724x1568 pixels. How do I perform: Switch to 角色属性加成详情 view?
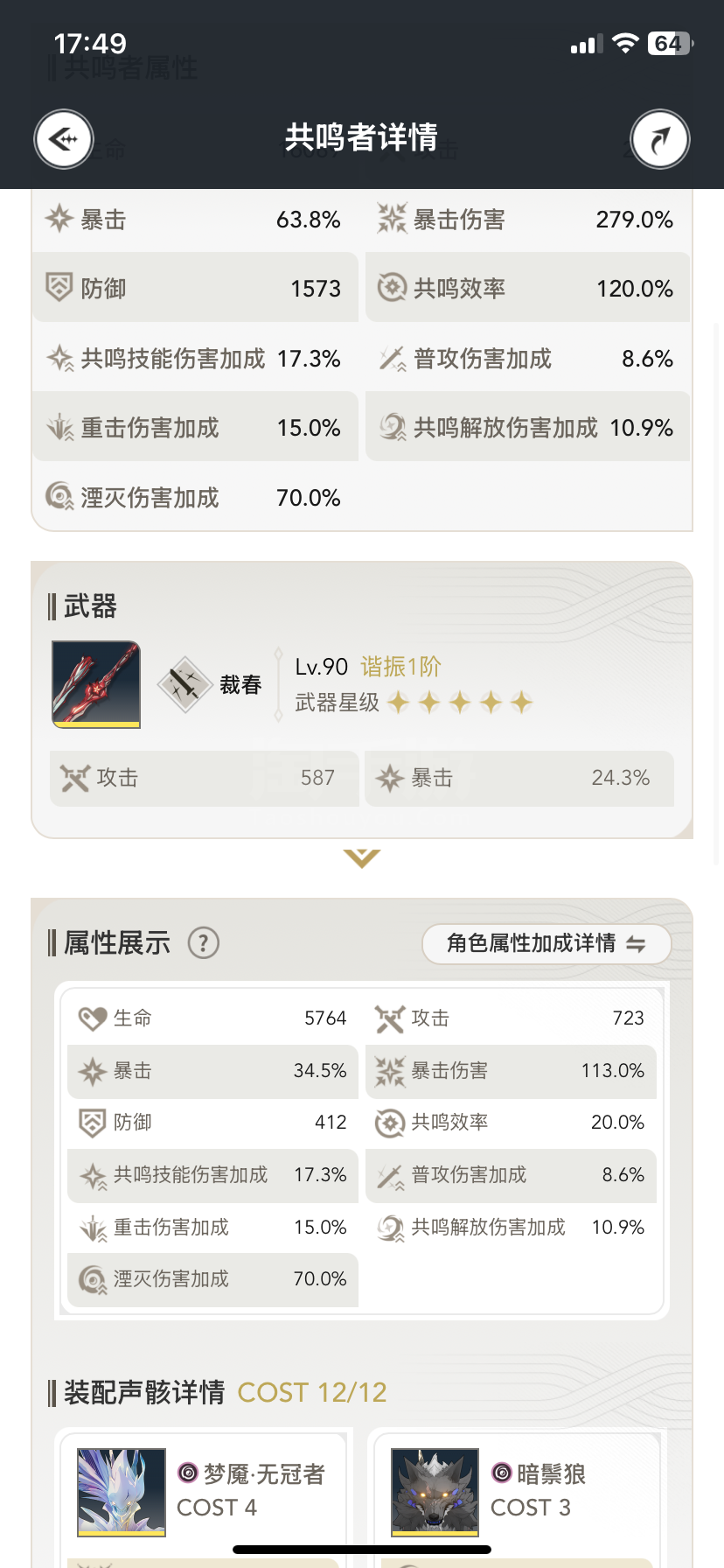pos(546,943)
